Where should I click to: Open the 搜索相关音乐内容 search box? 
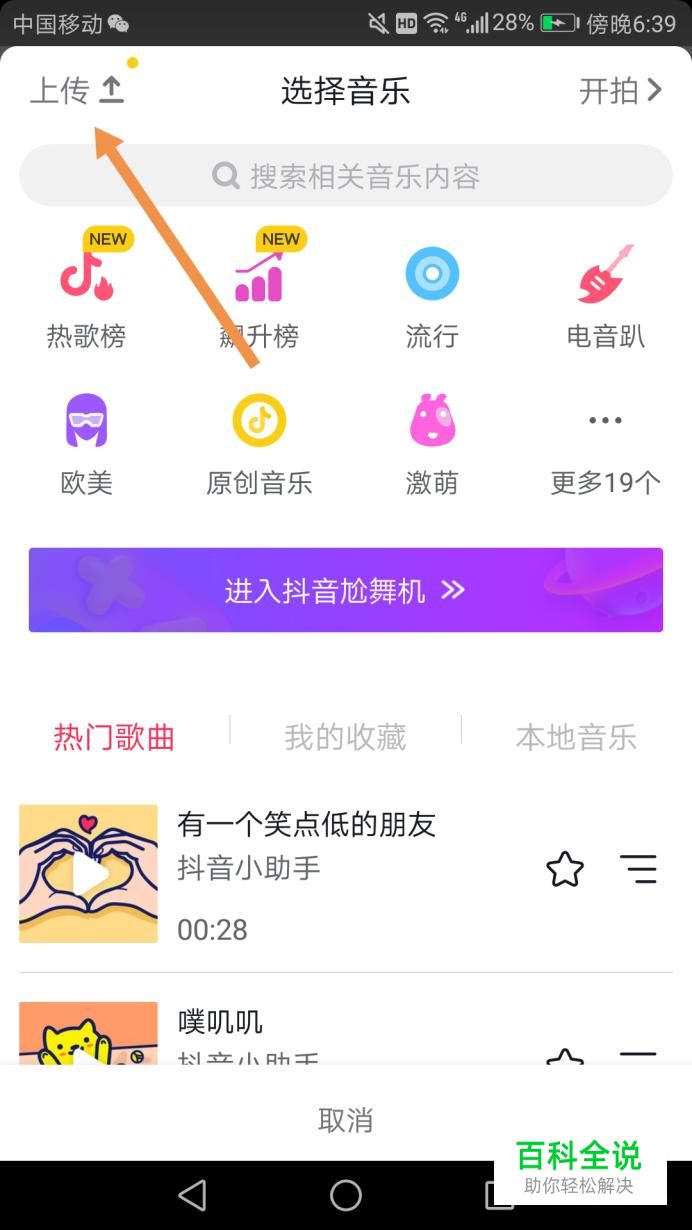pyautogui.click(x=346, y=176)
